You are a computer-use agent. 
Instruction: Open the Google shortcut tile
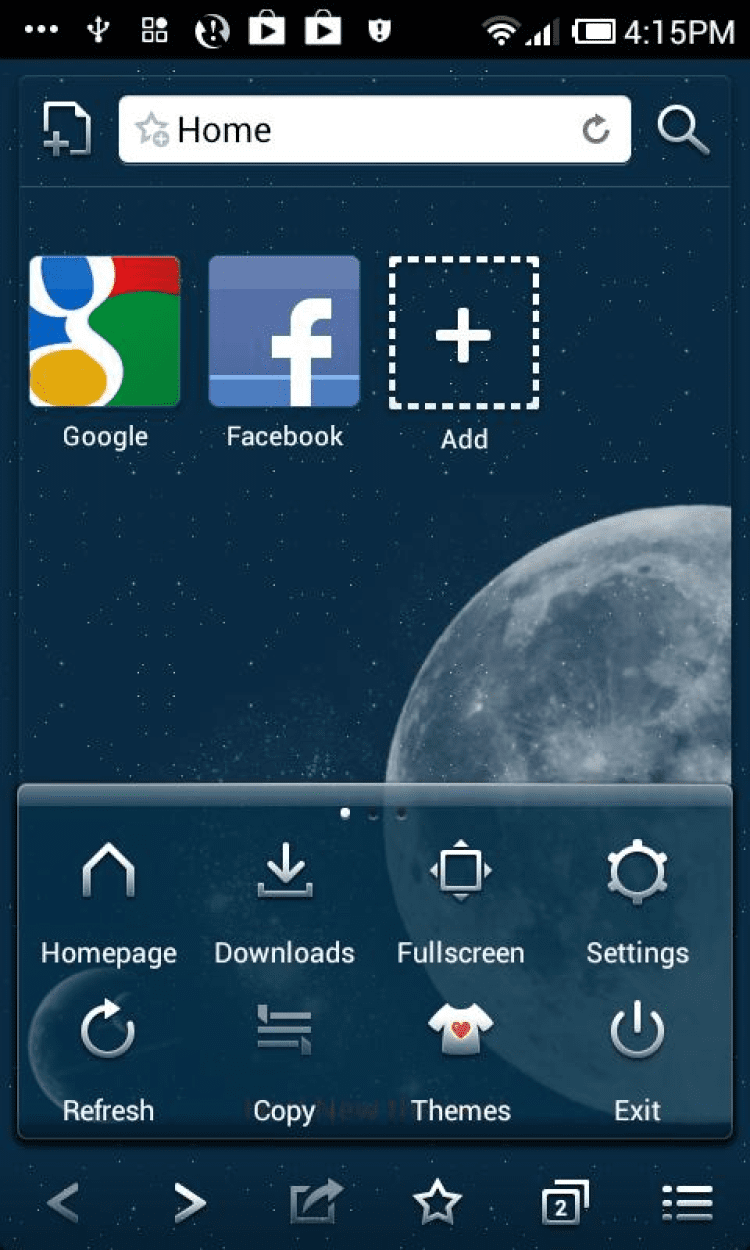[x=105, y=331]
